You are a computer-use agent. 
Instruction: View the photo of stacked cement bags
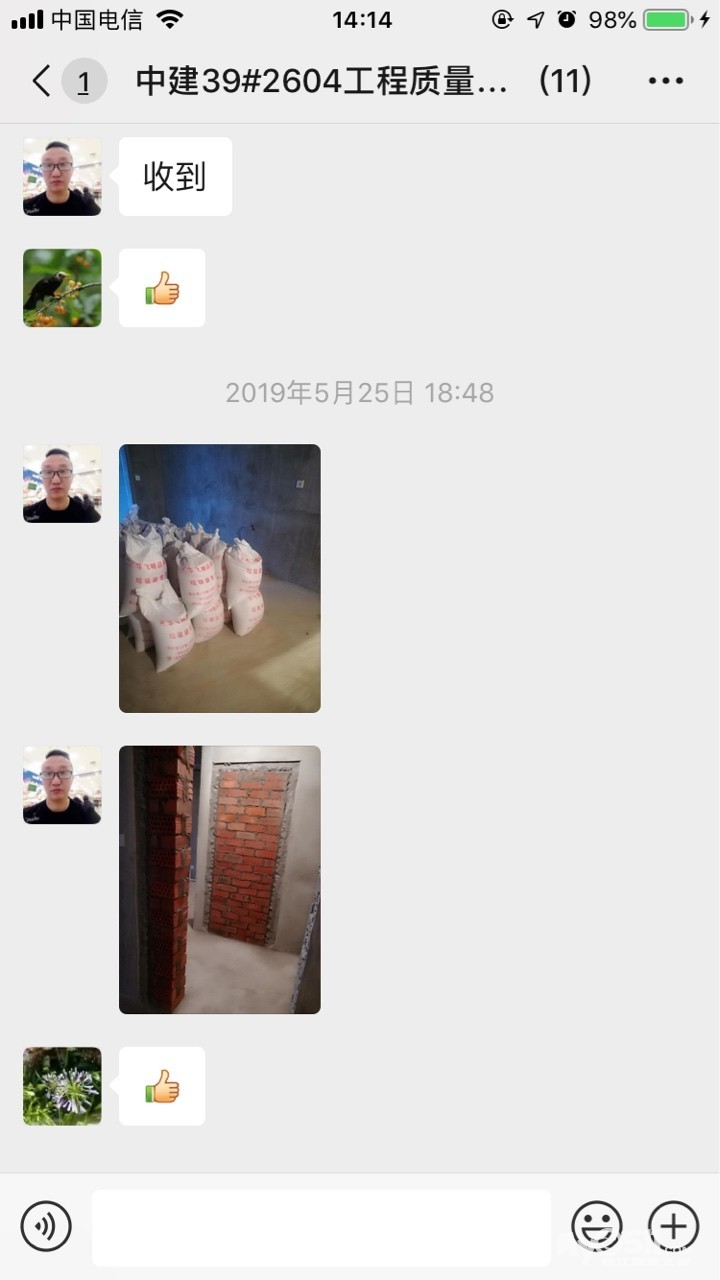click(x=220, y=578)
